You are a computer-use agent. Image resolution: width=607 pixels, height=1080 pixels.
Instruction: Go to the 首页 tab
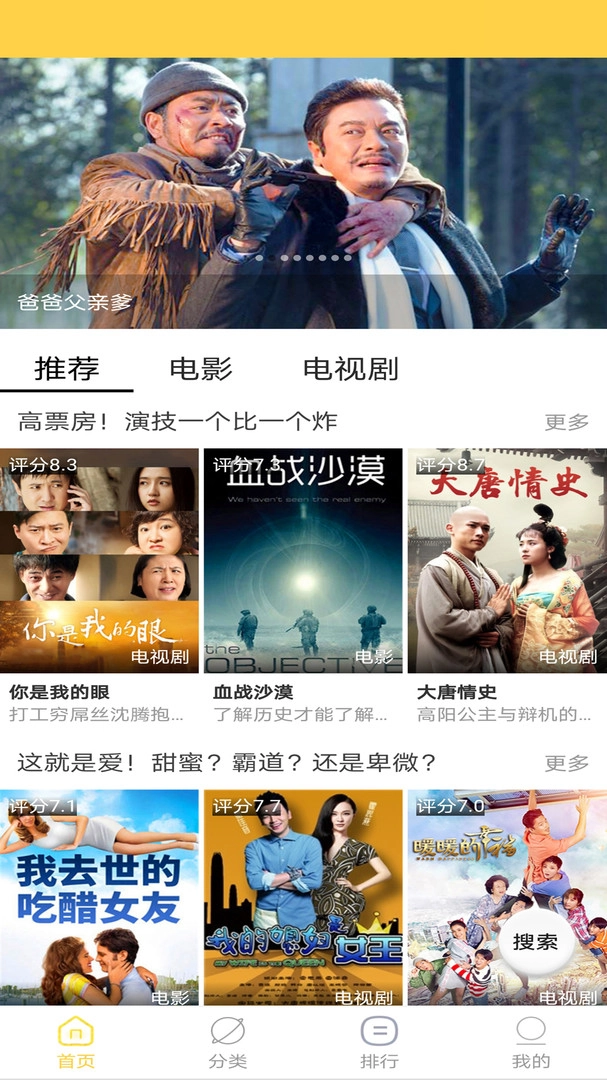(x=76, y=1042)
